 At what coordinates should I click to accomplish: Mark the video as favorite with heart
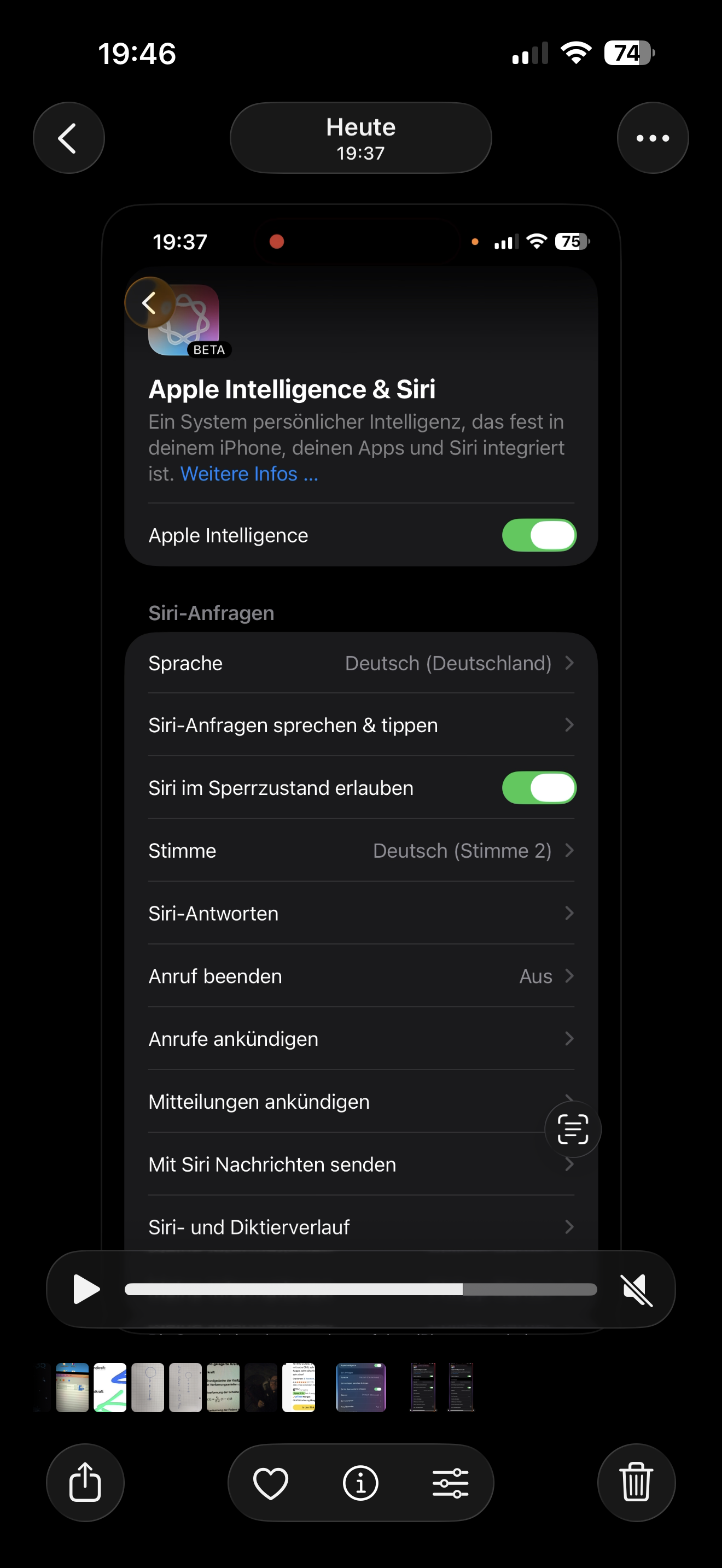(270, 1483)
